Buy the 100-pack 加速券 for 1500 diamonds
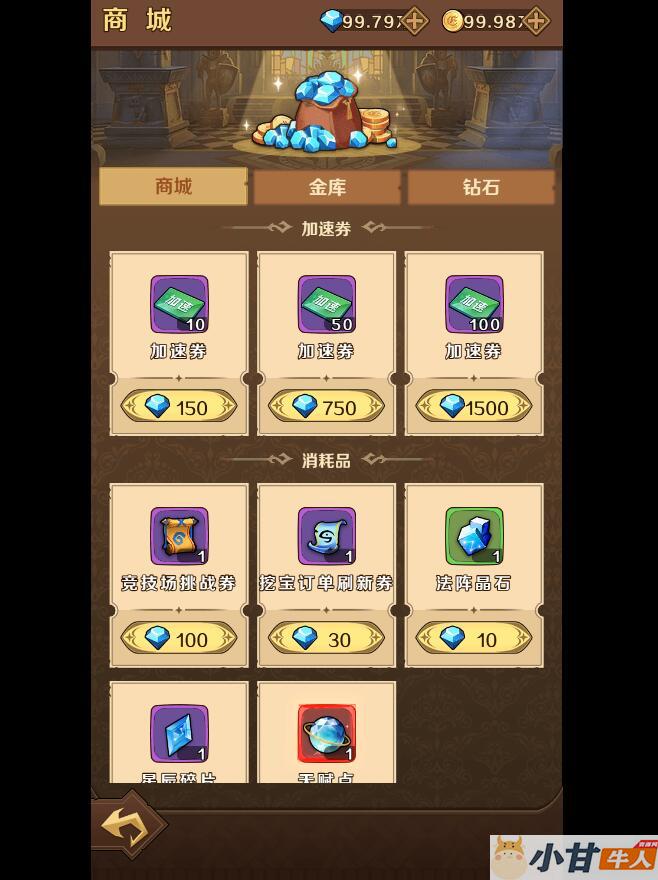 [474, 407]
